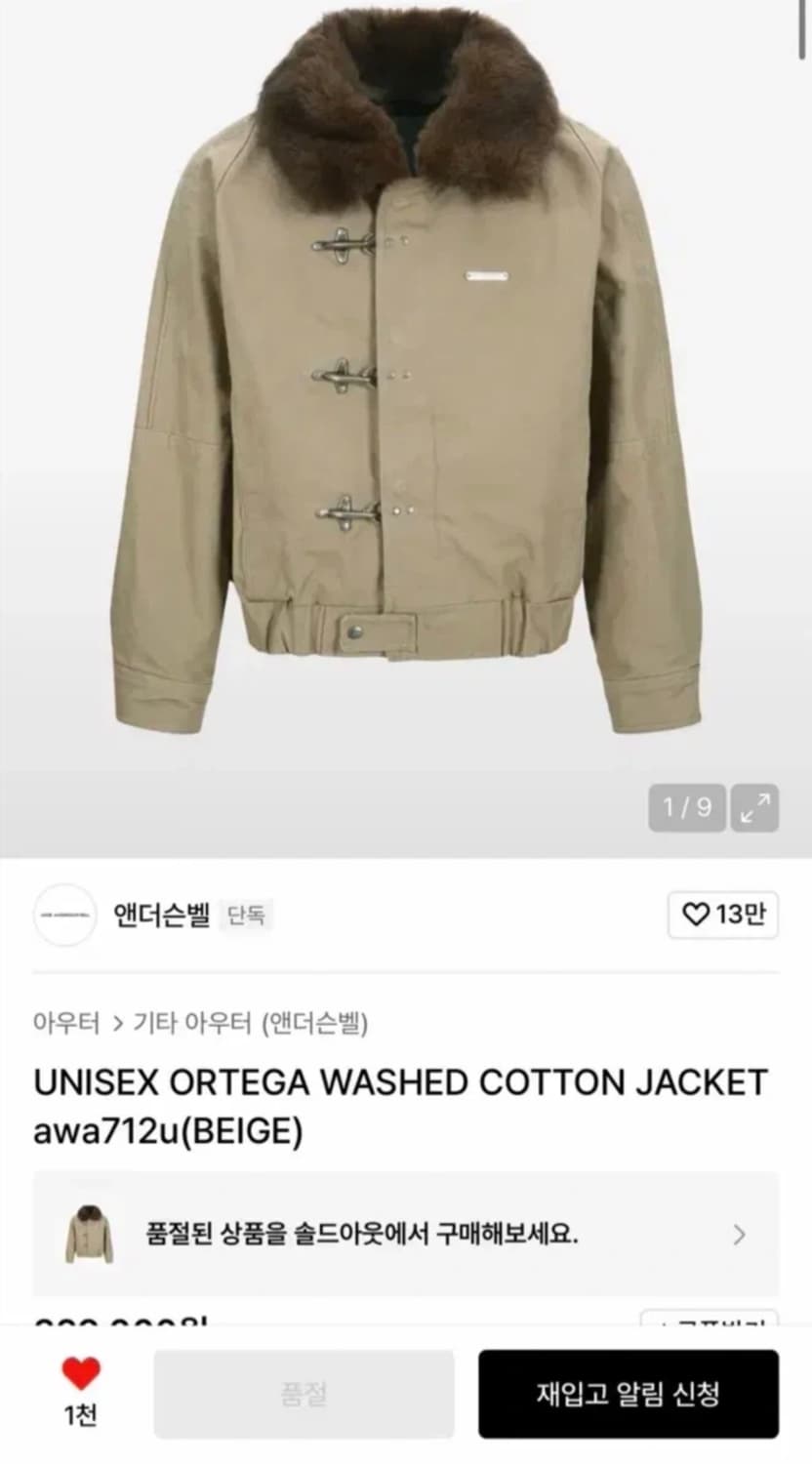Click the grayed-out 품절 button

304,1395
